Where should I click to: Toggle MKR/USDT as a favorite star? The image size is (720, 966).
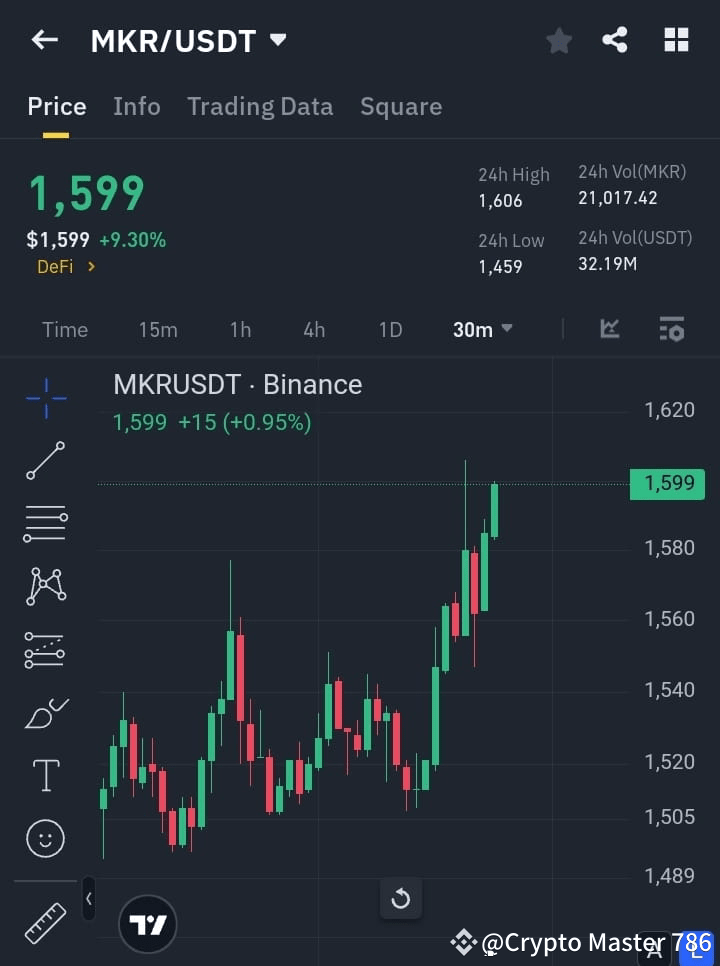[558, 40]
